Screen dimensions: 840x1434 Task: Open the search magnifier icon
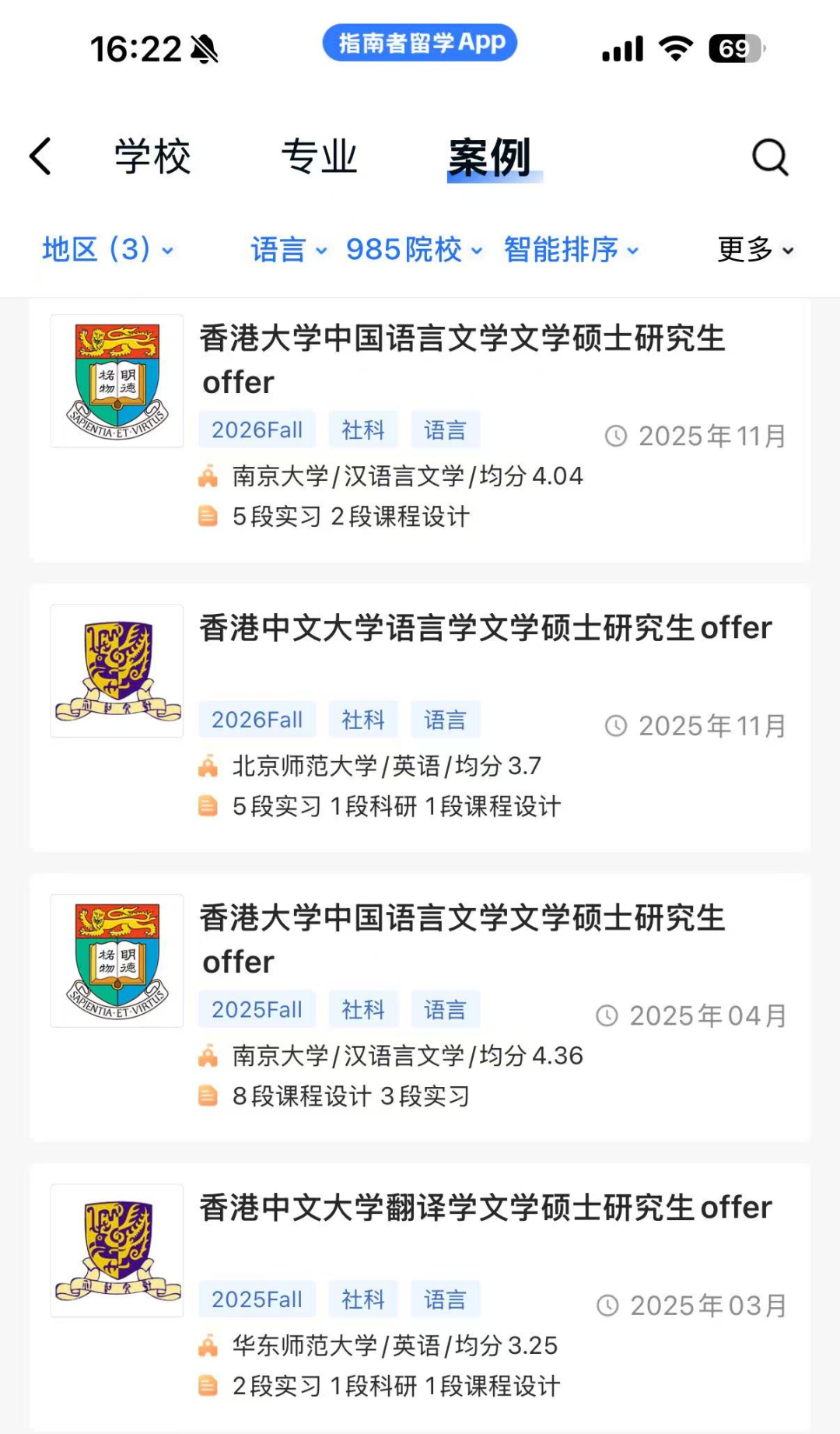coord(770,157)
